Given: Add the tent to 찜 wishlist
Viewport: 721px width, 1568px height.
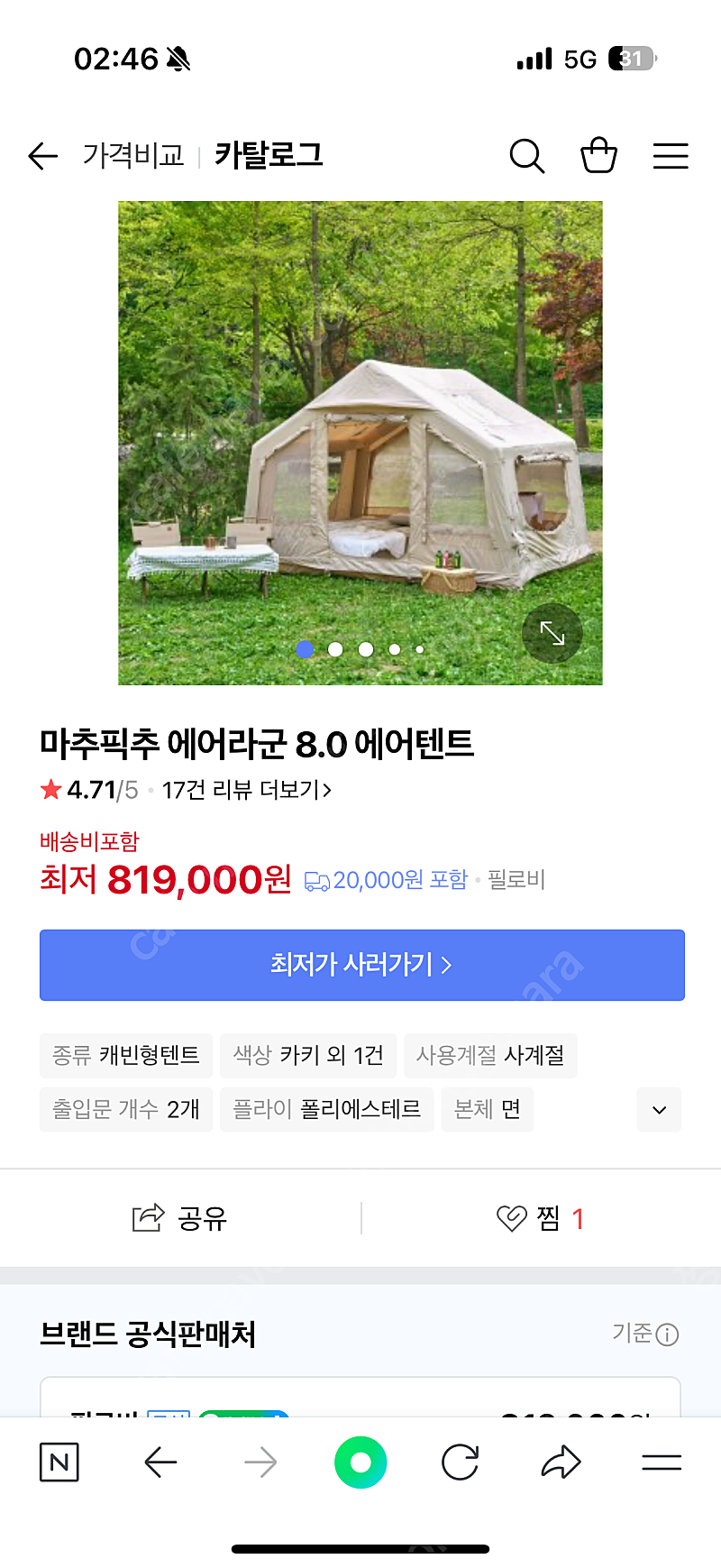Looking at the screenshot, I should (541, 1219).
